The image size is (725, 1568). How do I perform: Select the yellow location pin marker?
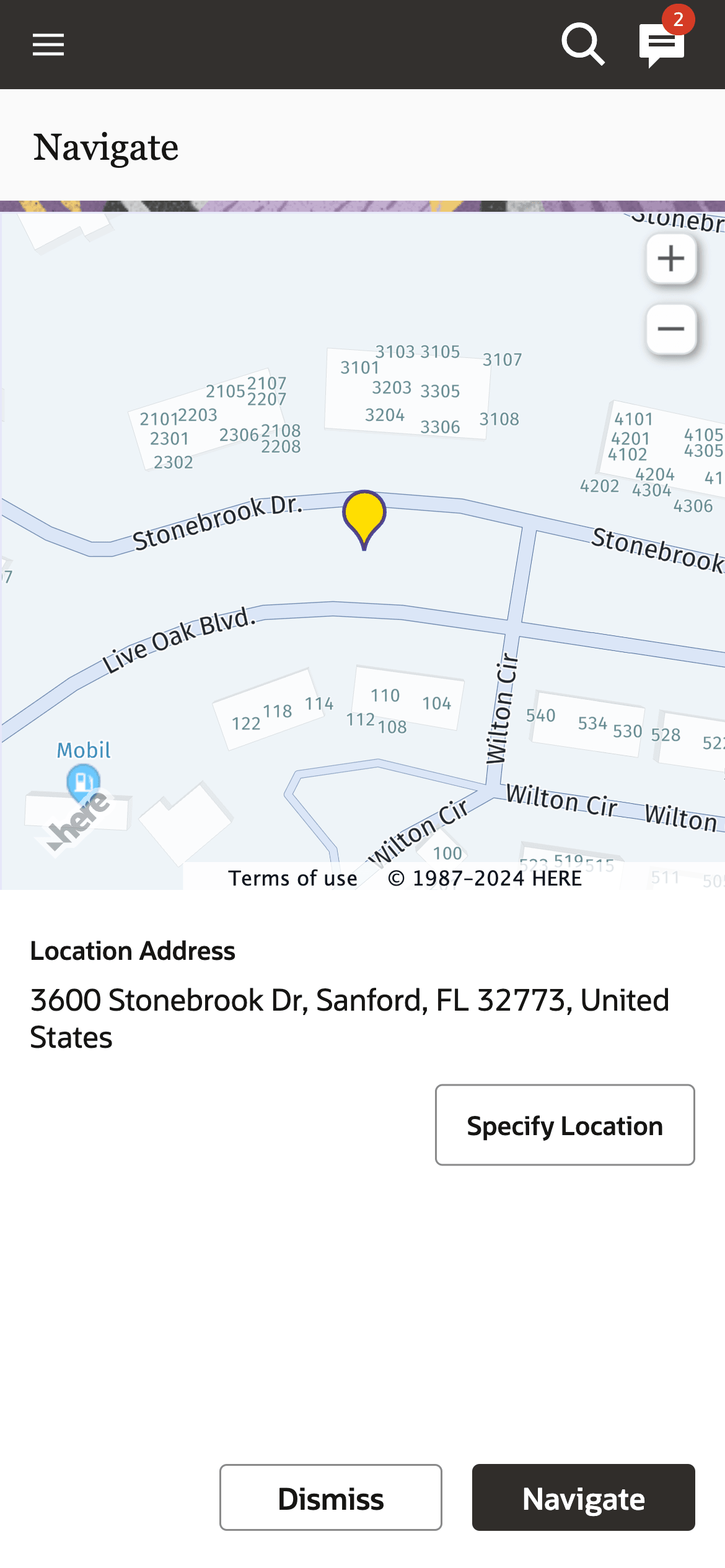coord(364,516)
